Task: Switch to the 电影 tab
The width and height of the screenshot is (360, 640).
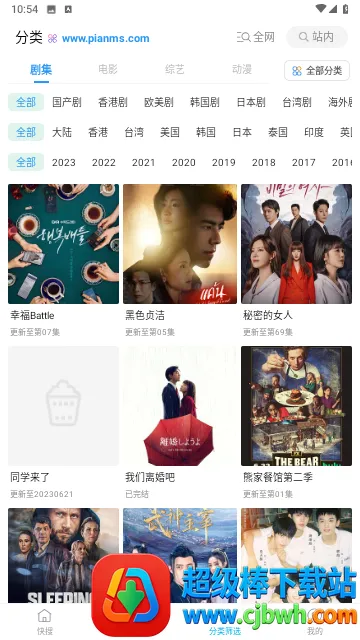Action: tap(108, 69)
